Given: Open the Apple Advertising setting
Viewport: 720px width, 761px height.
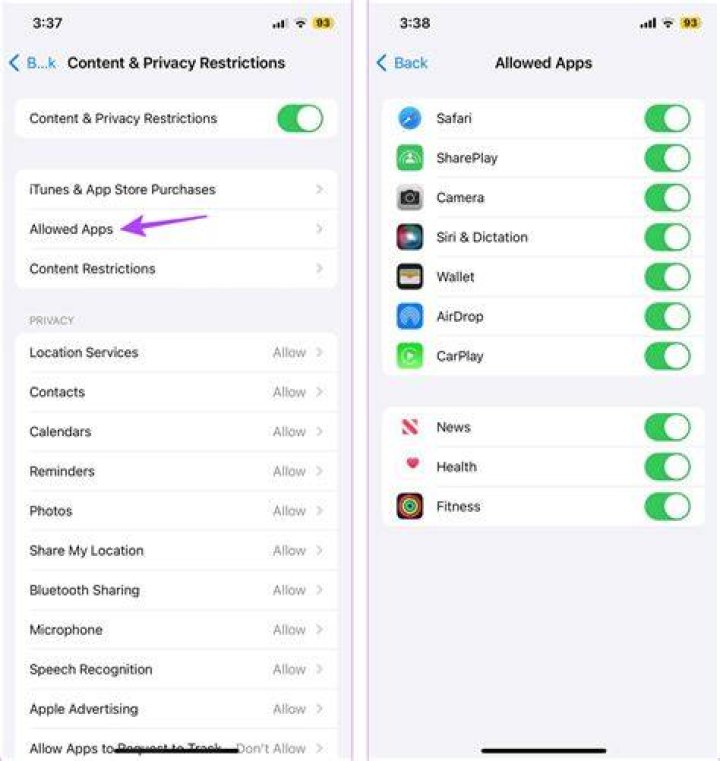Looking at the screenshot, I should coord(176,709).
